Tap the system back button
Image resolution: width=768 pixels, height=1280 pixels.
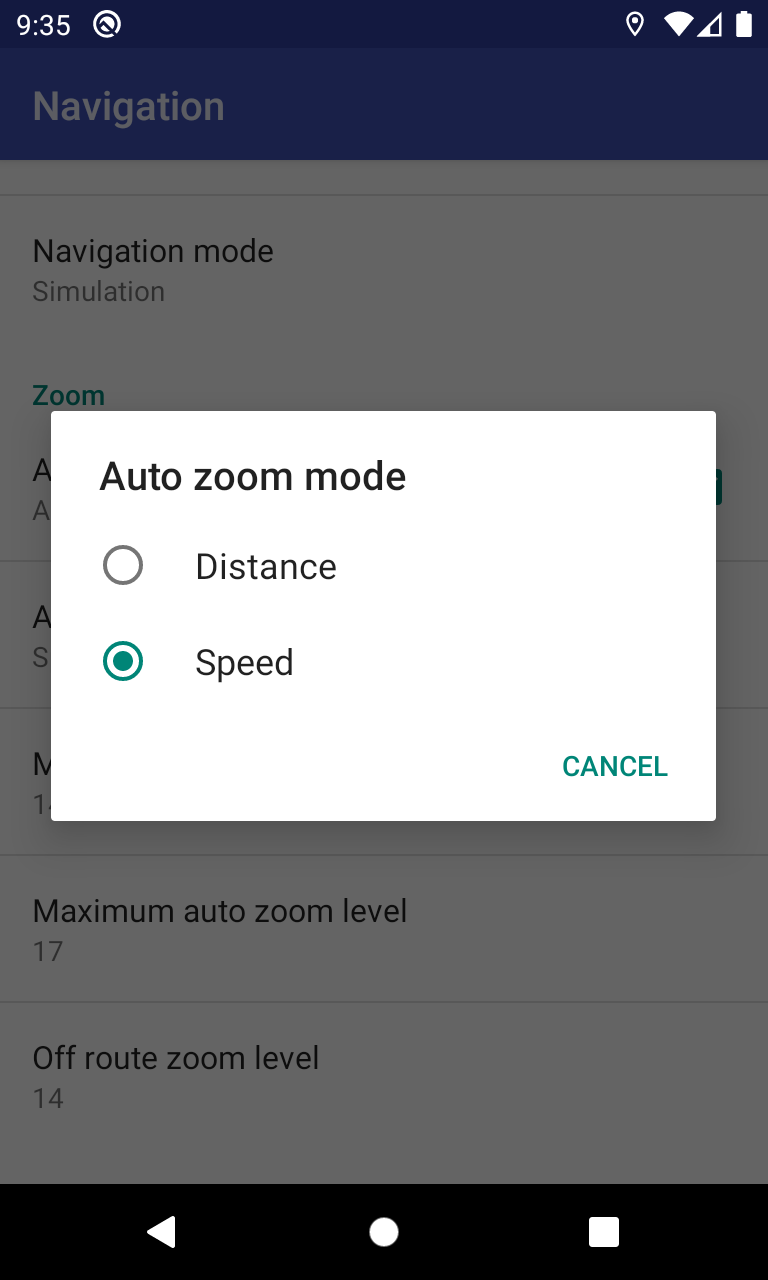coord(162,1232)
